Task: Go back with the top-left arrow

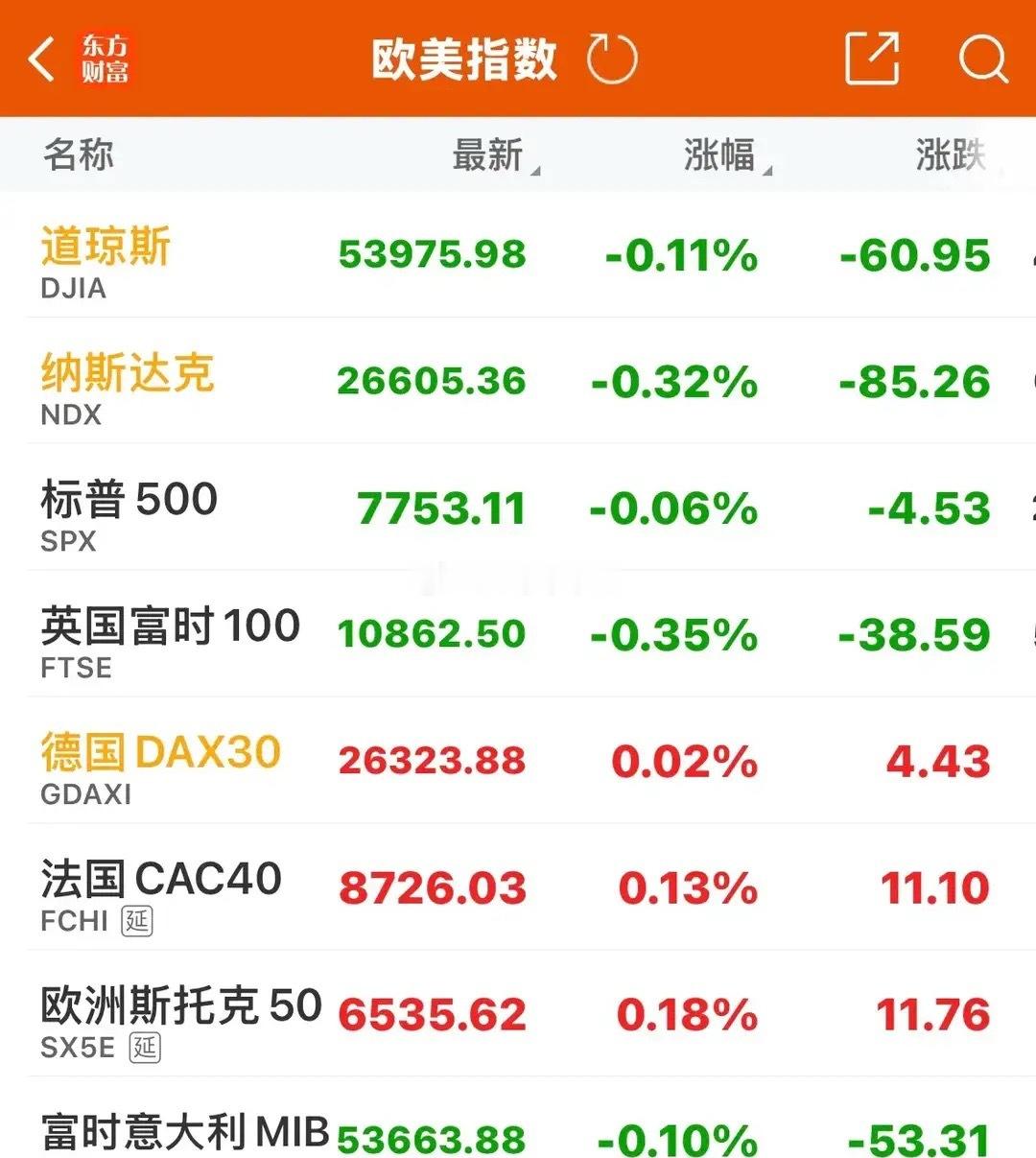Action: (x=42, y=59)
